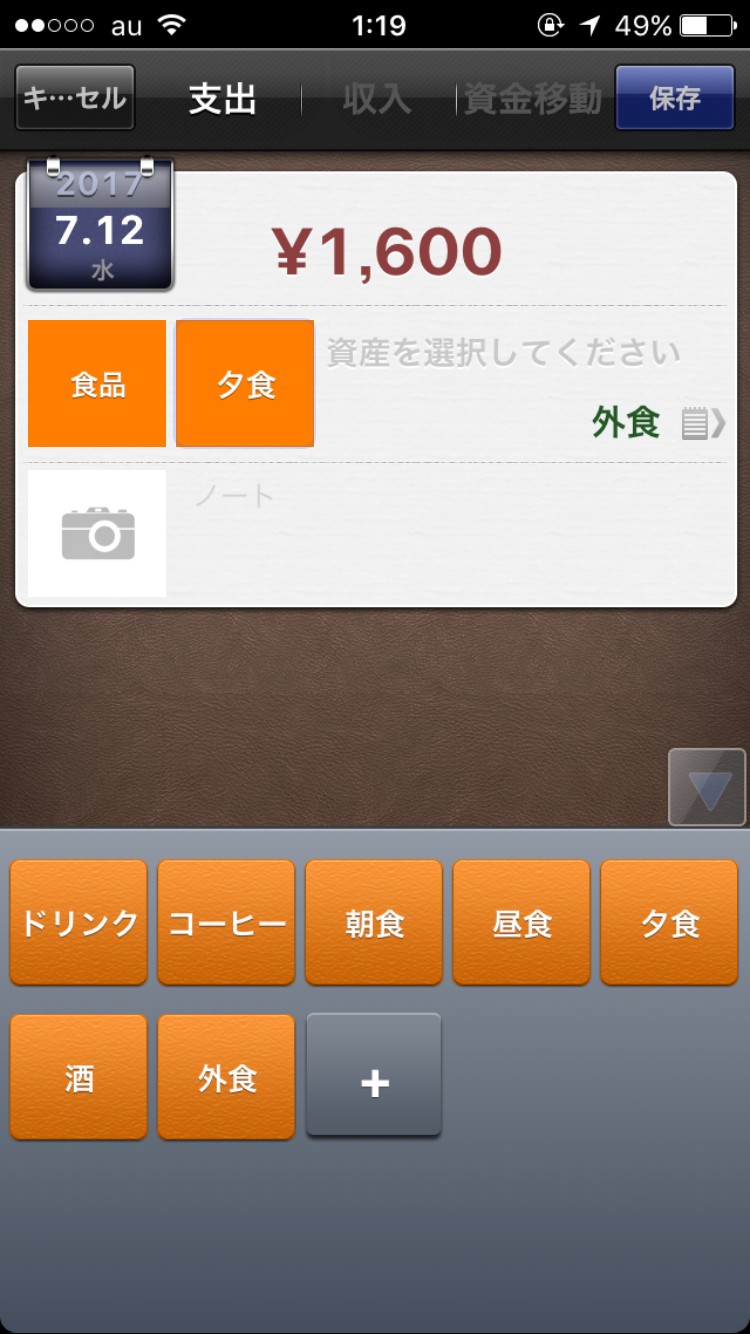Switch to the 資金移動 tab
The height and width of the screenshot is (1334, 750).
point(533,99)
